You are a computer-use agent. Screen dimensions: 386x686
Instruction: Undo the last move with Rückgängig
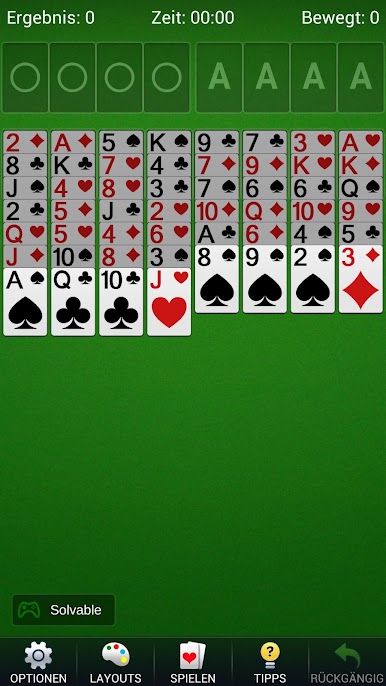pos(347,662)
